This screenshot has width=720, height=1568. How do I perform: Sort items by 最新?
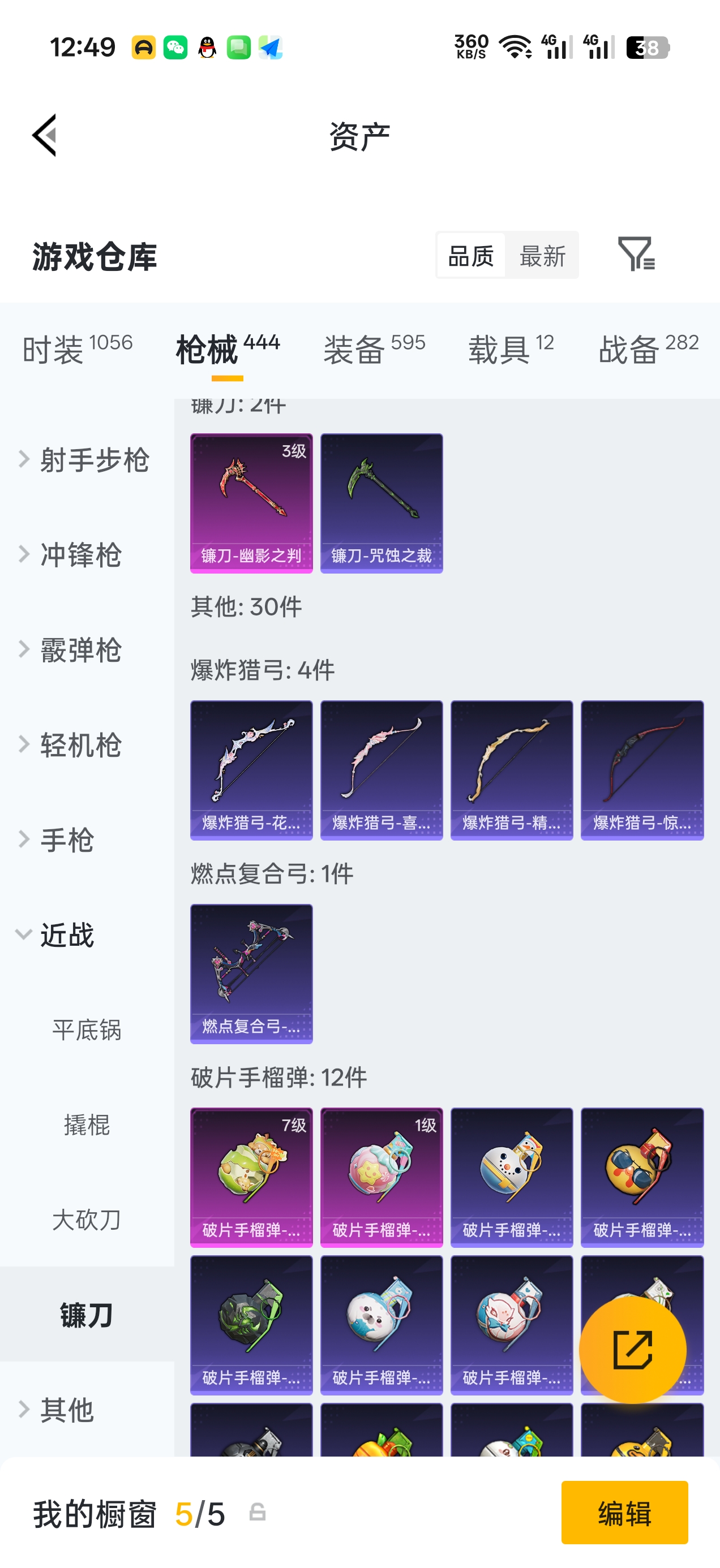point(542,256)
